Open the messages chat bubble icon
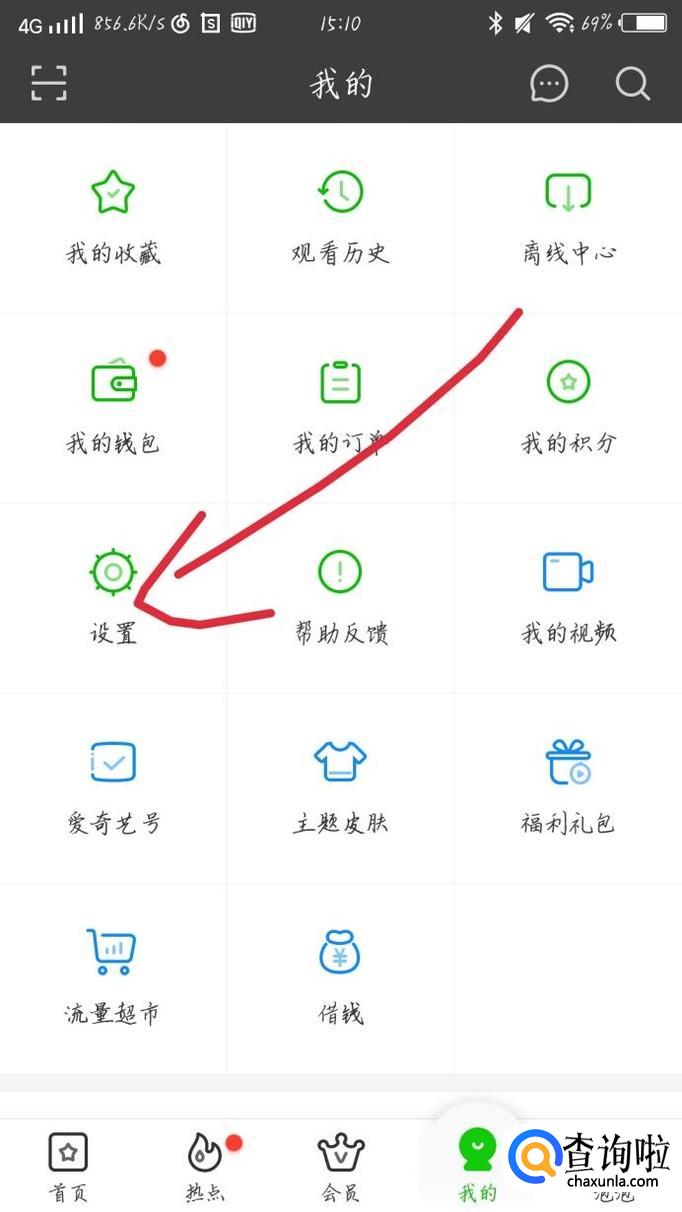682x1212 pixels. [x=549, y=83]
